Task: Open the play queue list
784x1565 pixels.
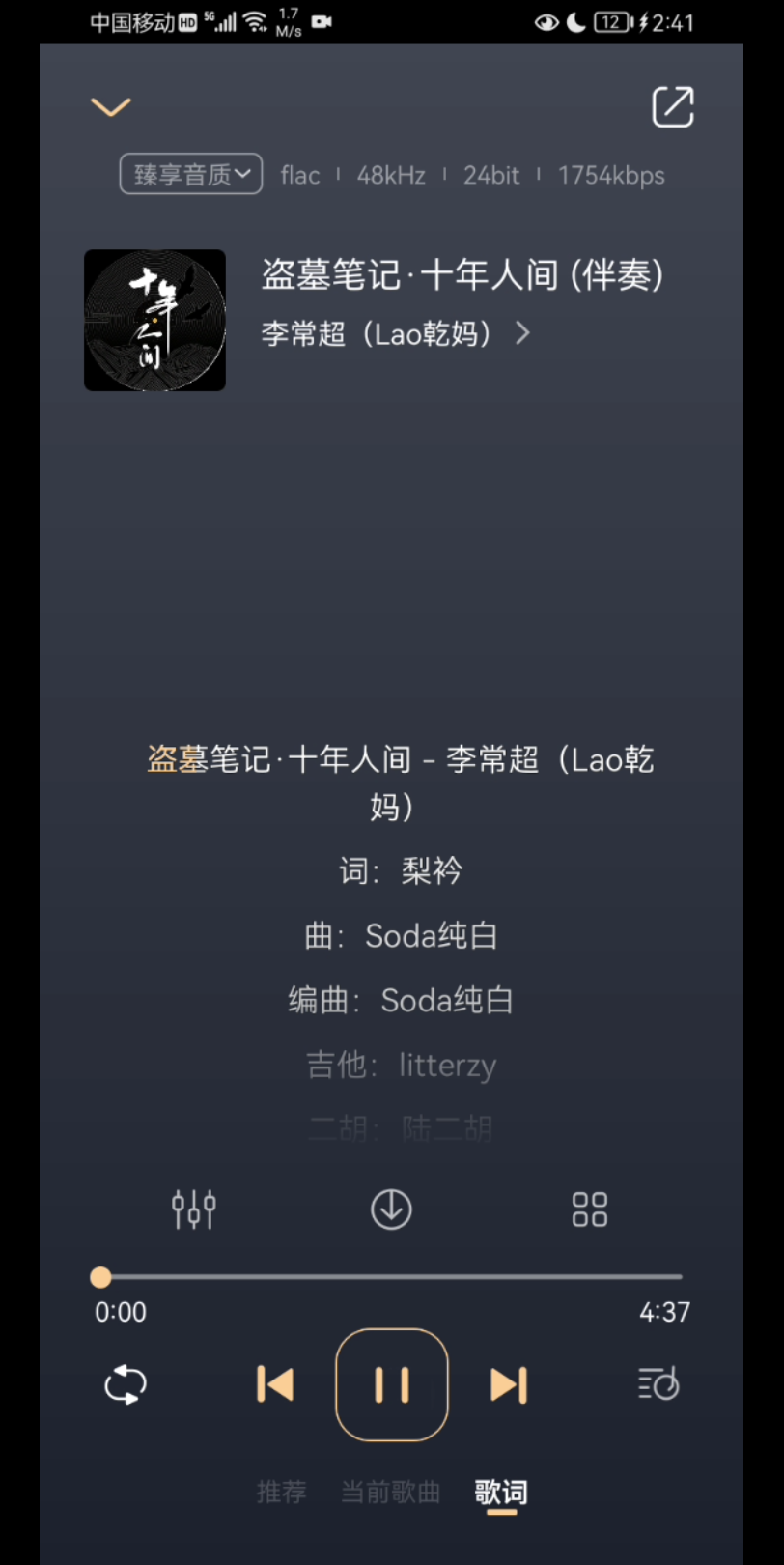Action: click(658, 1385)
